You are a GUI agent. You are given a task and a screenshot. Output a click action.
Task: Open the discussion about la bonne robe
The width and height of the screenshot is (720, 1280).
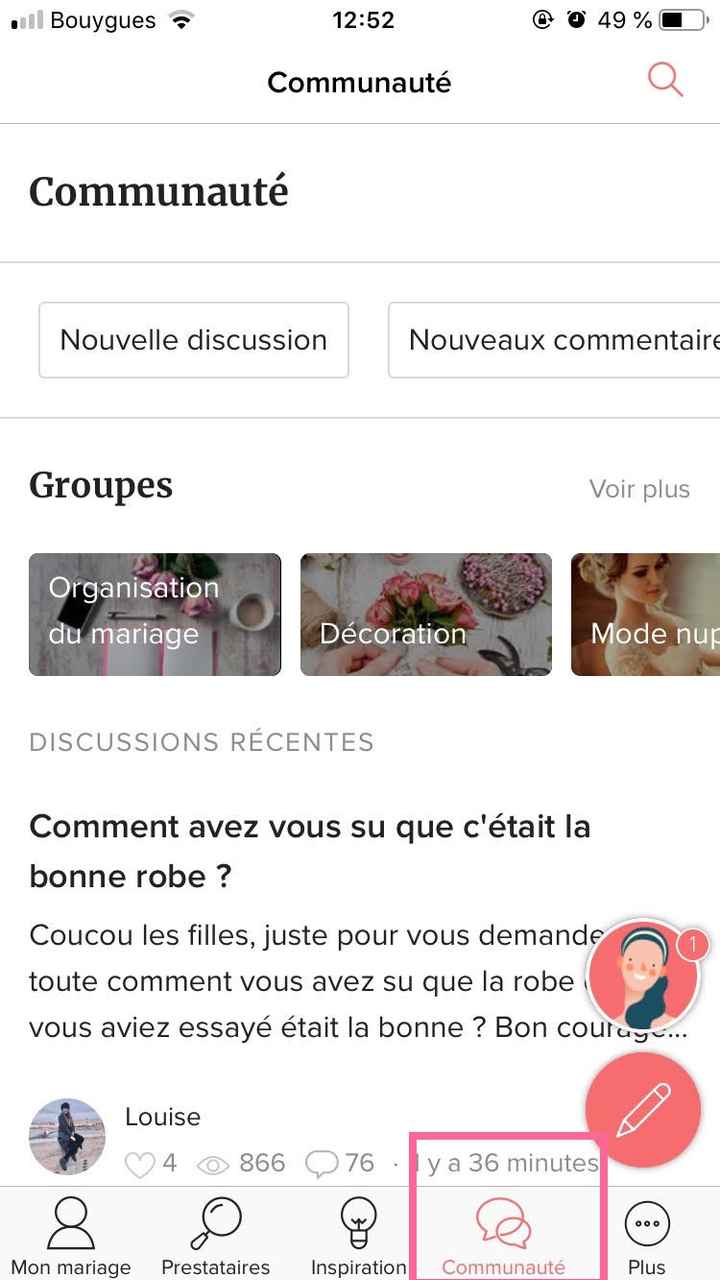coord(311,851)
